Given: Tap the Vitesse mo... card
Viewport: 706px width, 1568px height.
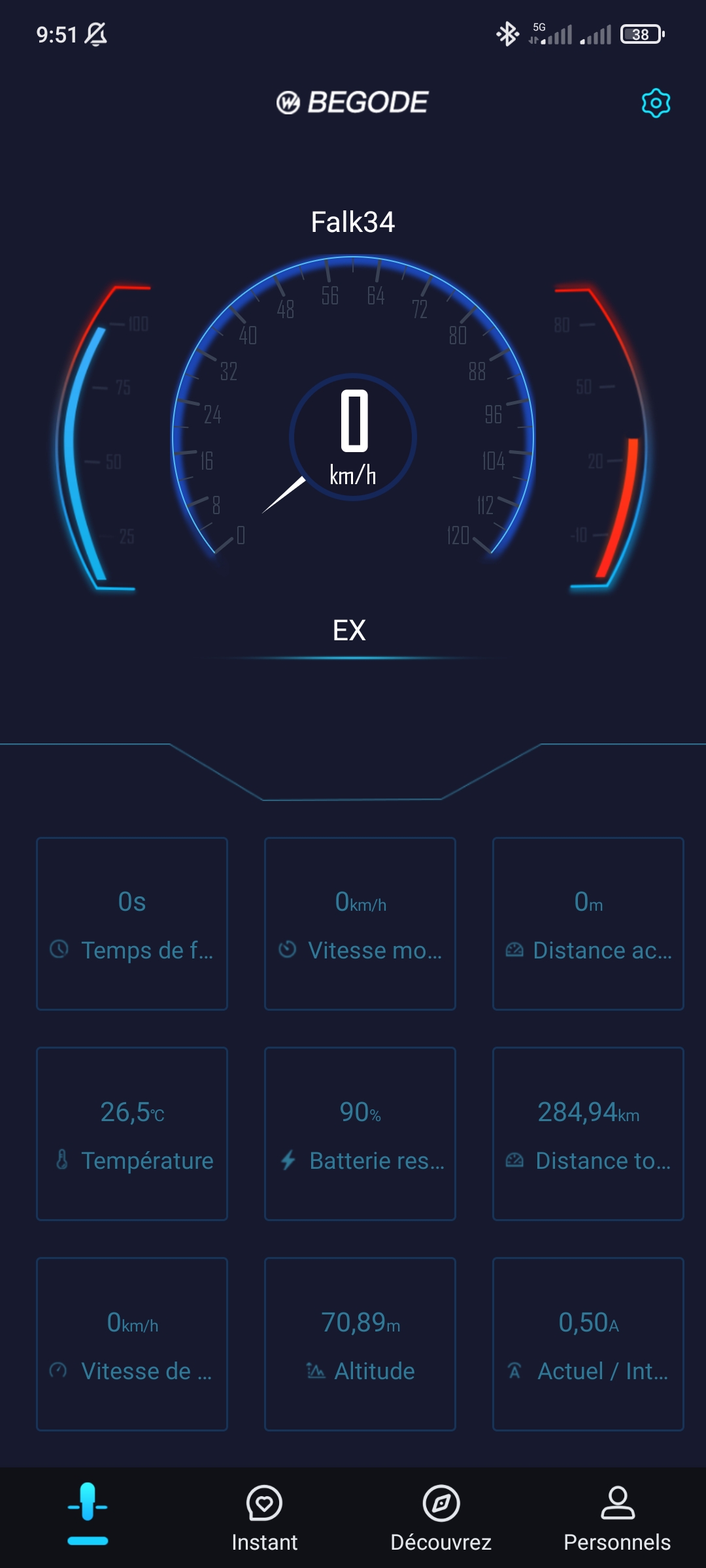Looking at the screenshot, I should [x=360, y=924].
